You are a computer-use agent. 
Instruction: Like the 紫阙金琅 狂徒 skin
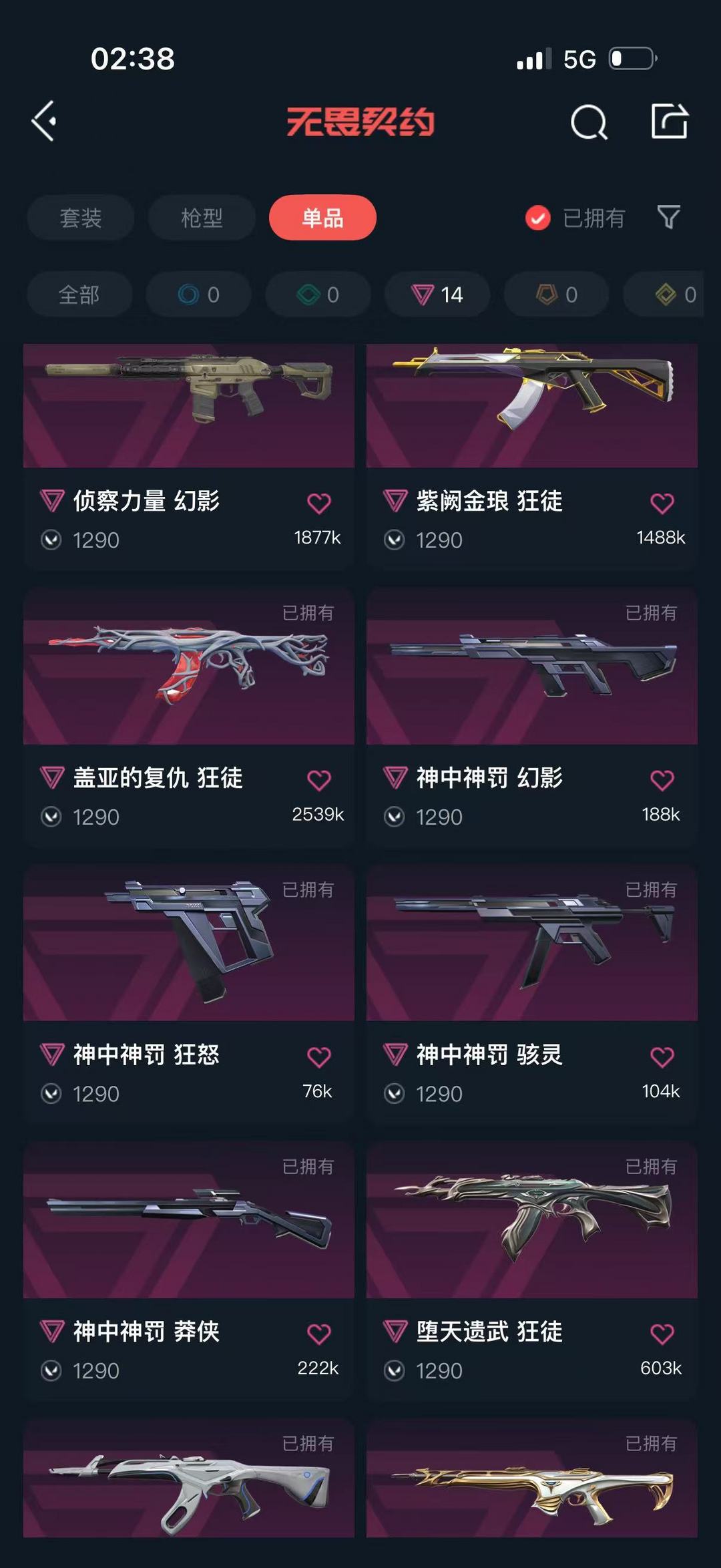[662, 503]
